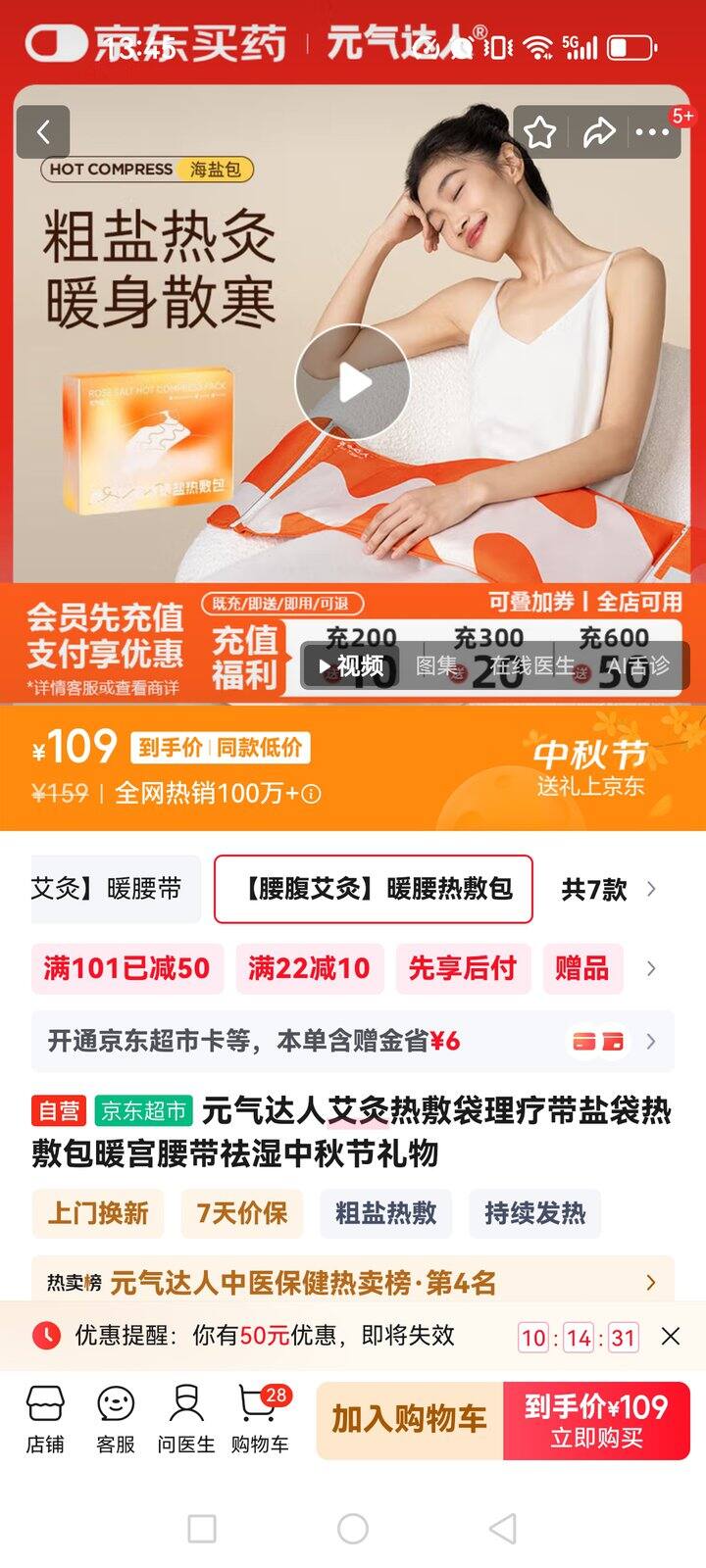Switch to the AI舌诊 tab
The height and width of the screenshot is (1568, 706).
[x=637, y=666]
